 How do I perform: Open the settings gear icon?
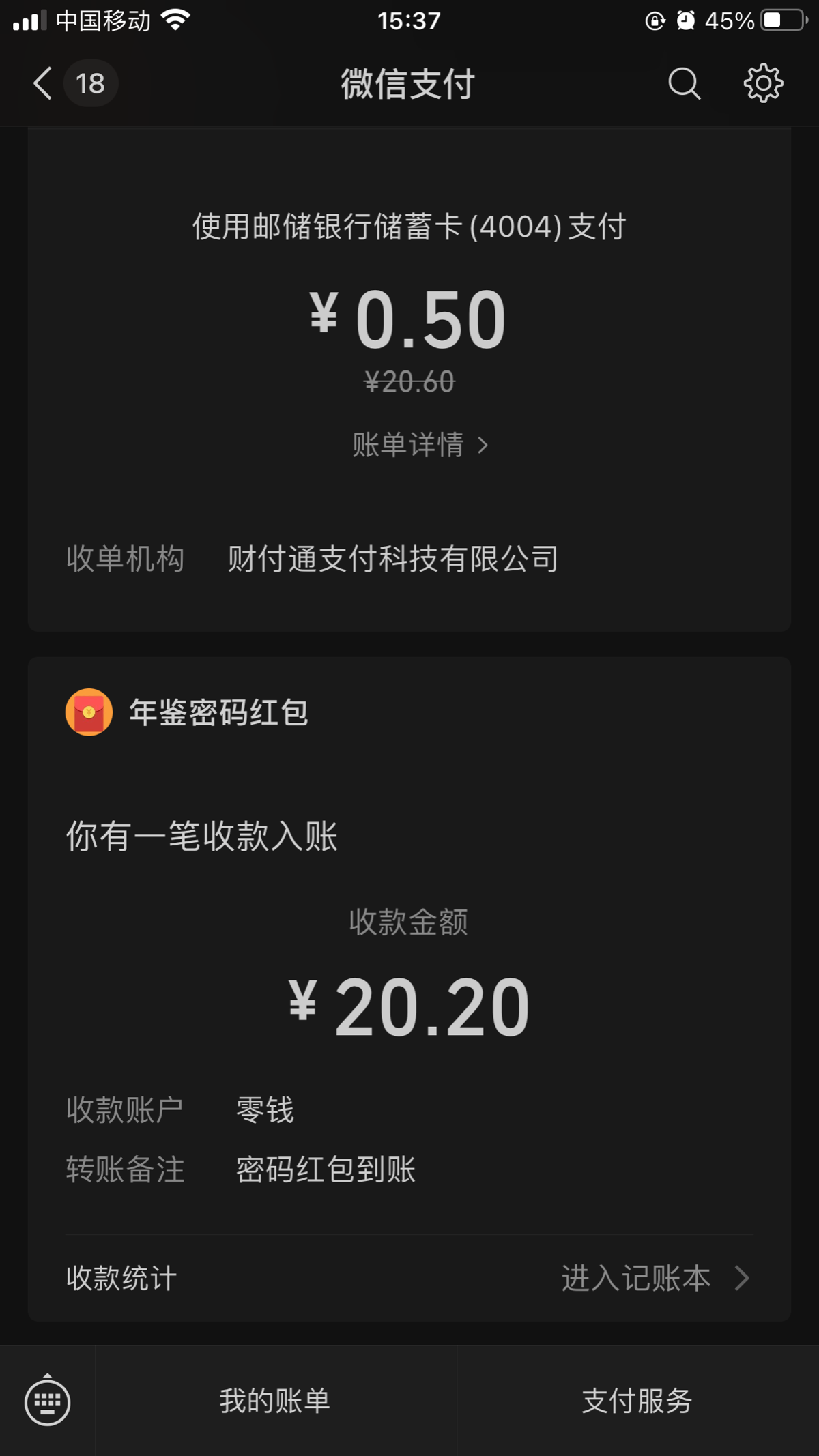tap(763, 83)
